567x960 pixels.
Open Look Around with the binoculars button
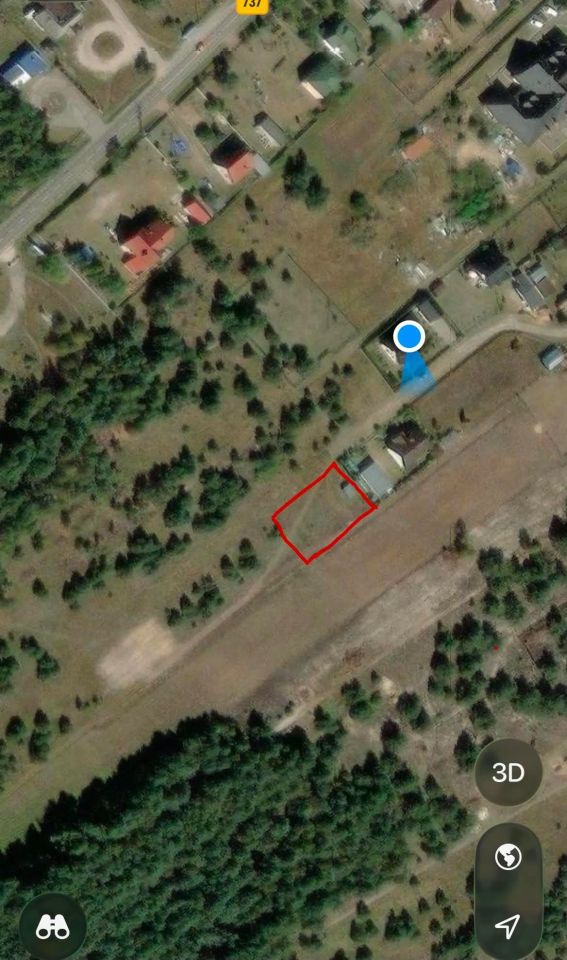point(53,927)
